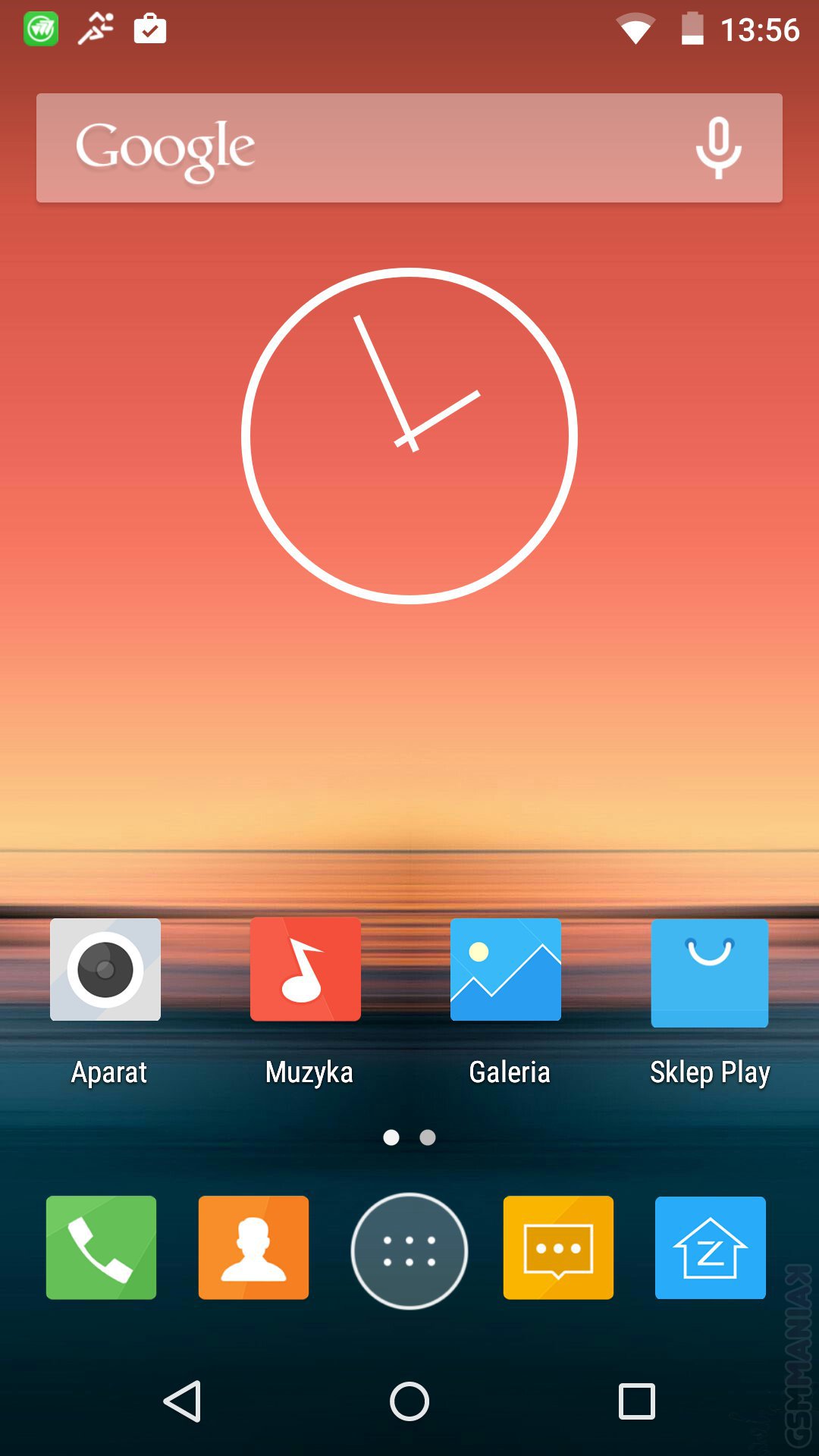Open the app drawer
The width and height of the screenshot is (819, 1456).
point(409,1251)
